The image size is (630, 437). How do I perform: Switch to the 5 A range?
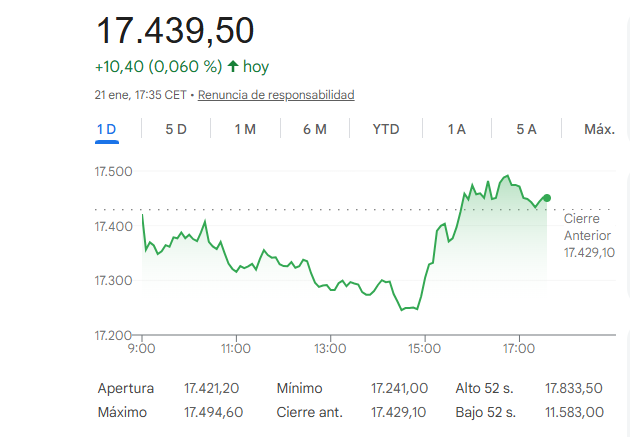527,129
